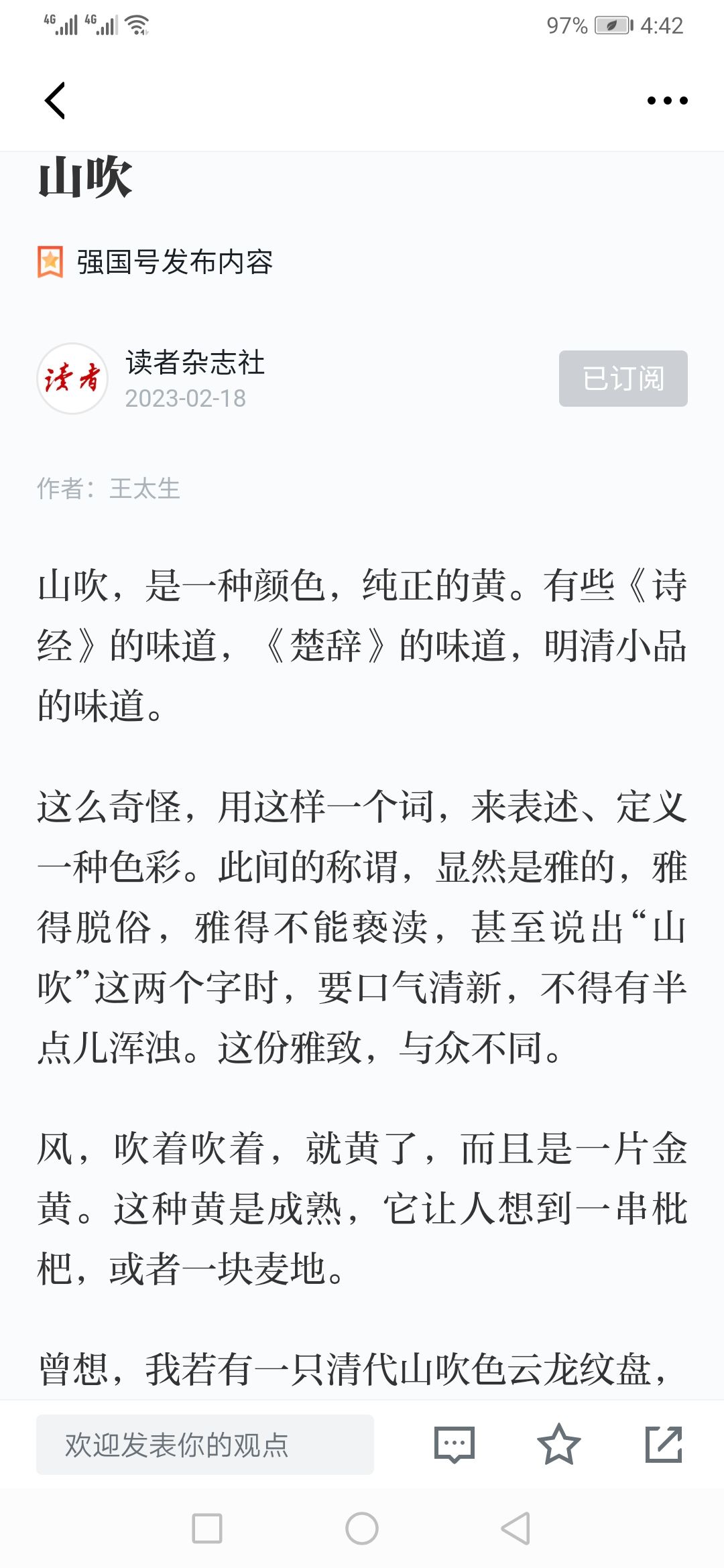Screen dimensions: 724x1568
Task: Open the three-dot overflow menu
Action: click(x=667, y=101)
